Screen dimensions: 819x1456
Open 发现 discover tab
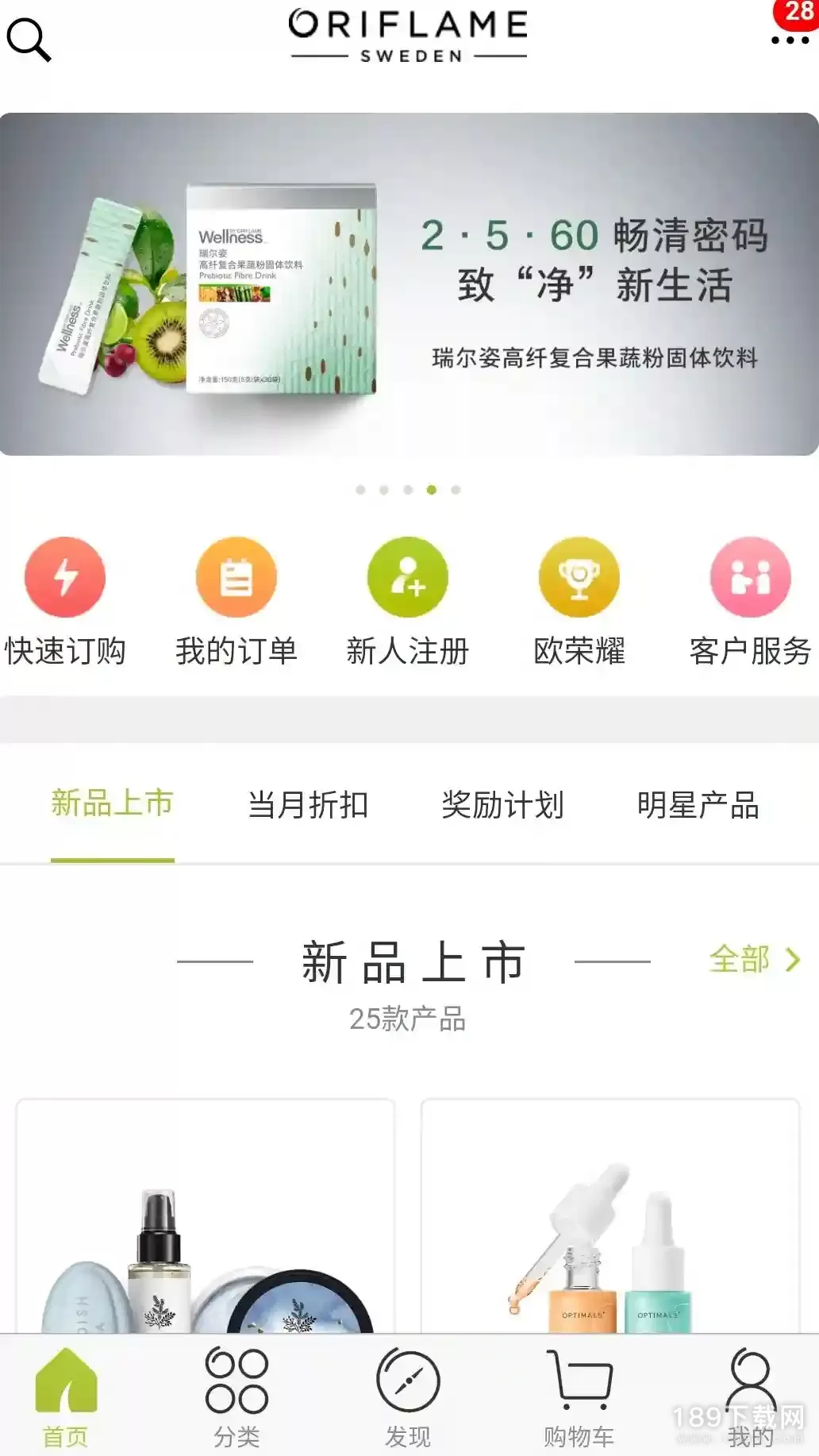point(408,1397)
